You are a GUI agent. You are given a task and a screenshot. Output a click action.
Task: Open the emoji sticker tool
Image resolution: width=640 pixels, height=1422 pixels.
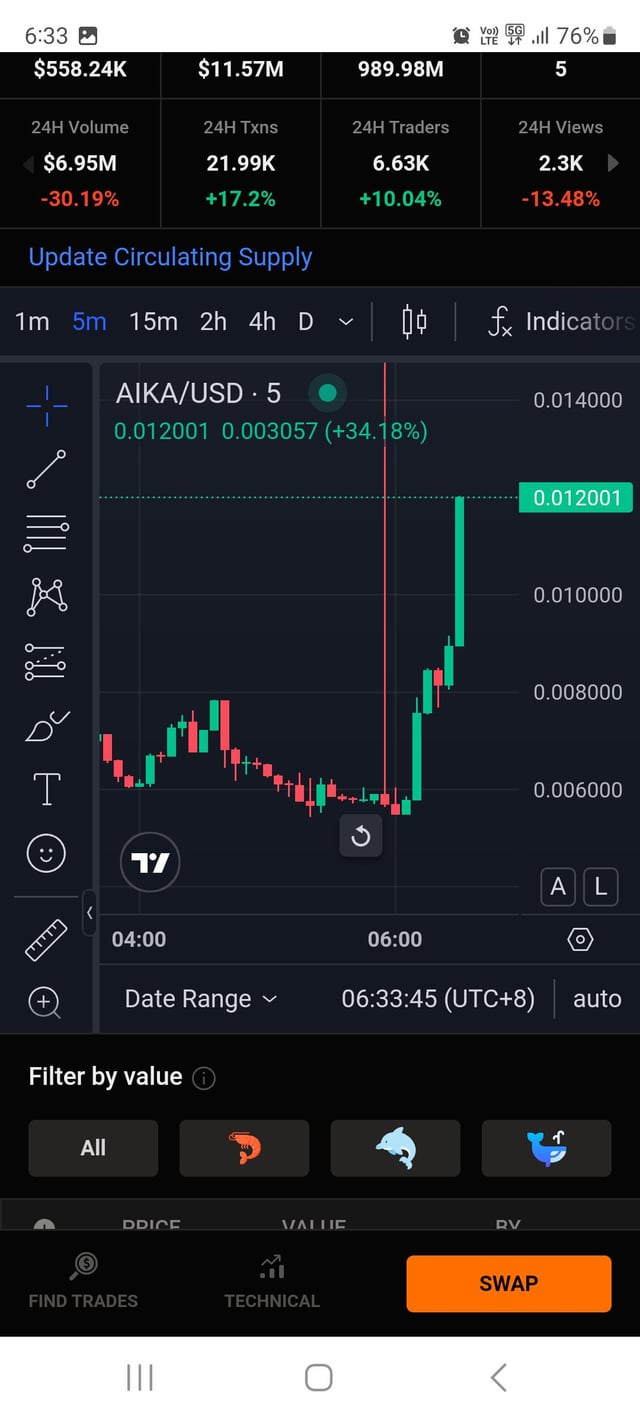click(x=46, y=853)
